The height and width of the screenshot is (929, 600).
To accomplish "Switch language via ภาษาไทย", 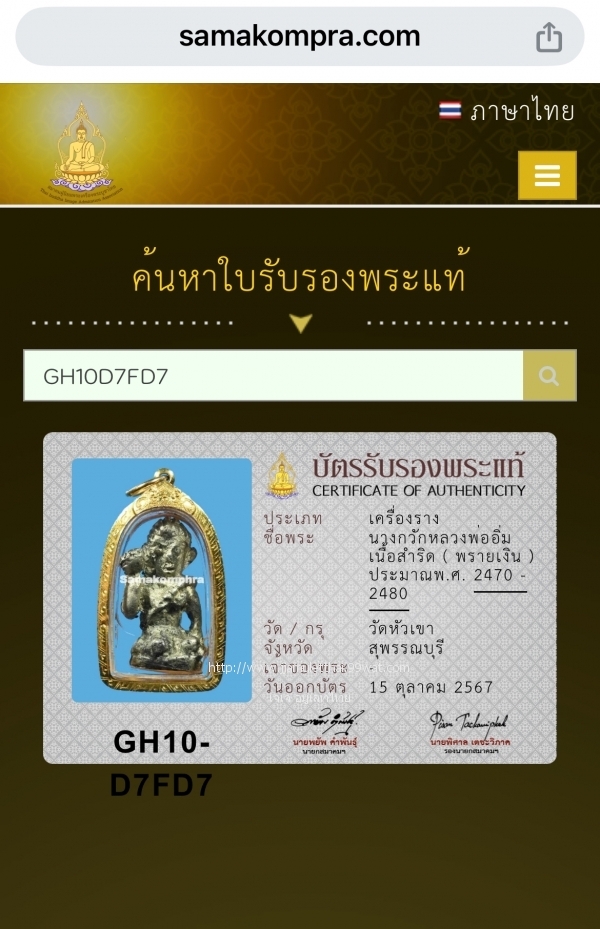I will [x=508, y=111].
